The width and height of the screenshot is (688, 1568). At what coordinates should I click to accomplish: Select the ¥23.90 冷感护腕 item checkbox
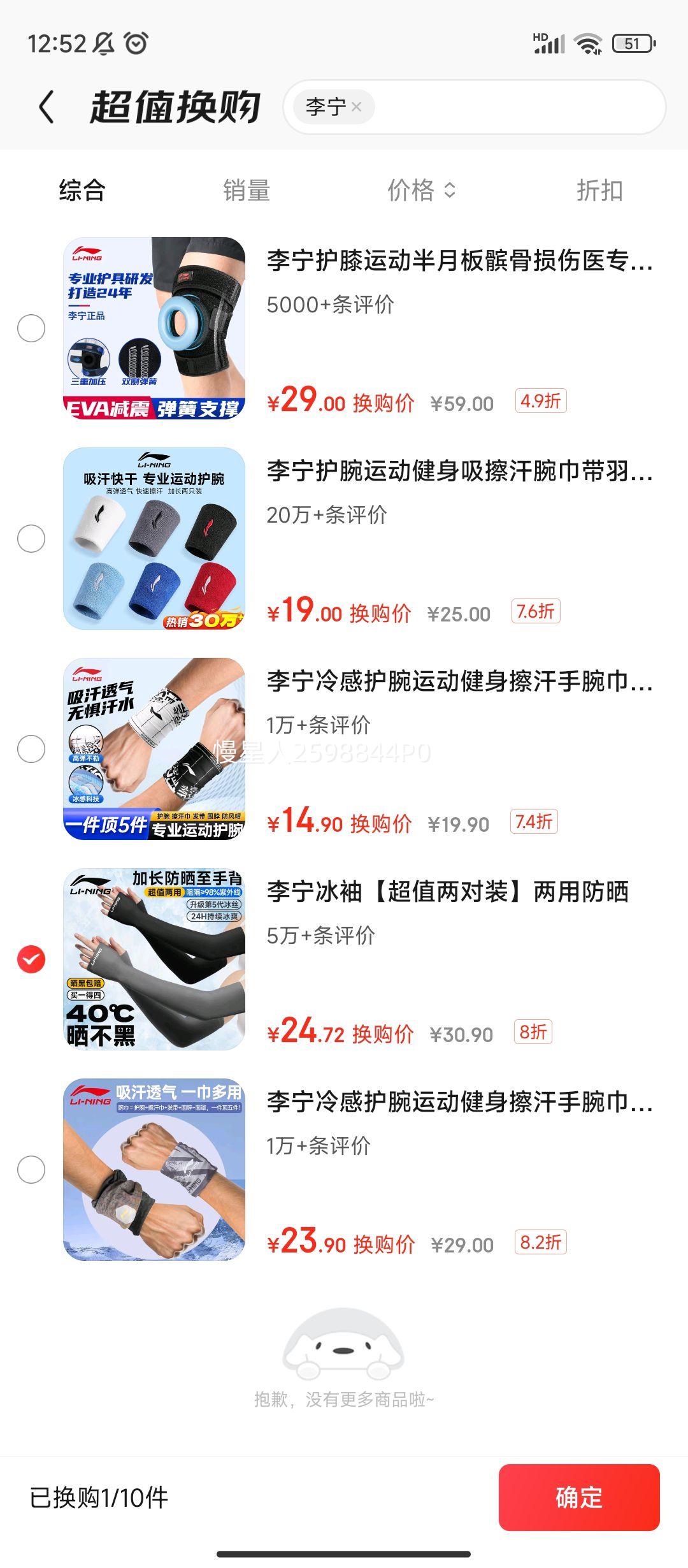(31, 1170)
